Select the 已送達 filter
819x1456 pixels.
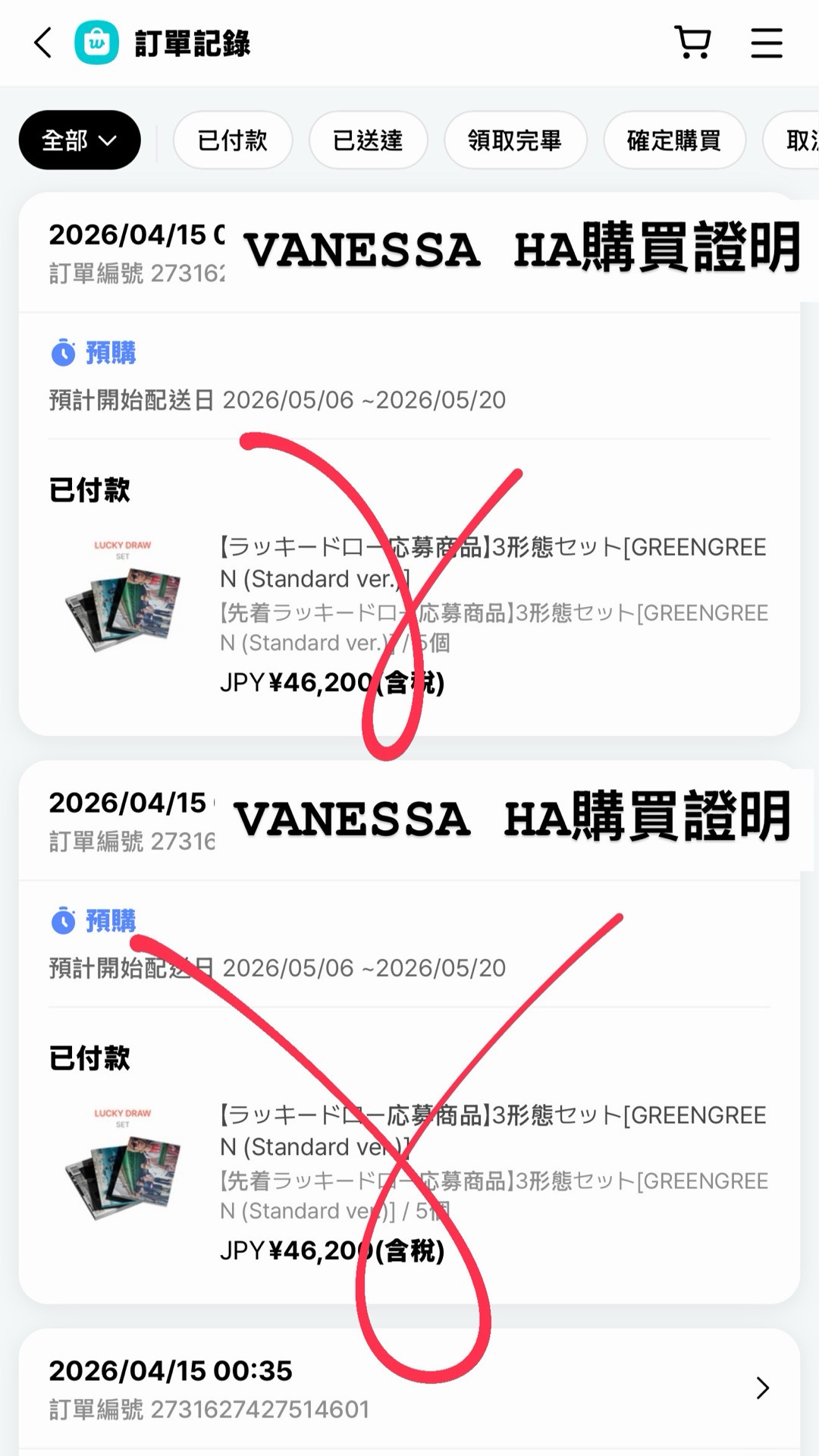click(368, 140)
